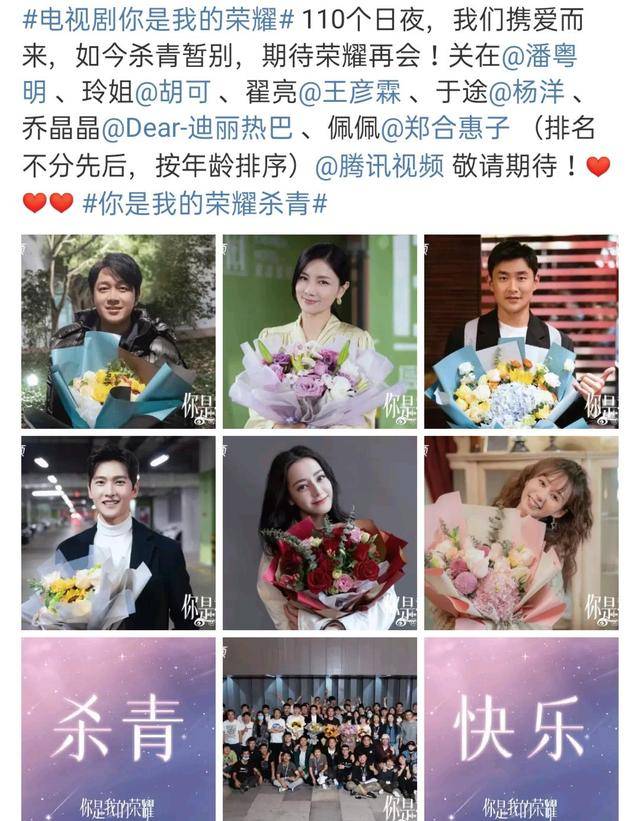View photo of woman holding red rose bouquet
This screenshot has height=821, width=640.
point(320,533)
